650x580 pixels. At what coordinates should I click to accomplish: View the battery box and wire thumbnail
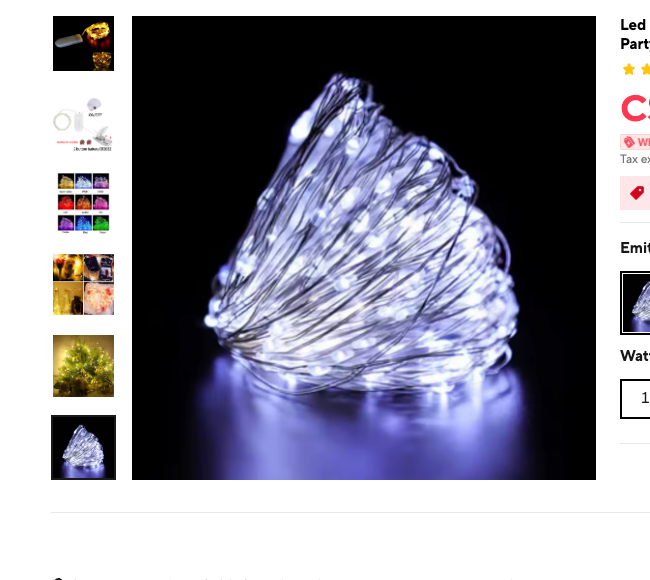tap(83, 124)
